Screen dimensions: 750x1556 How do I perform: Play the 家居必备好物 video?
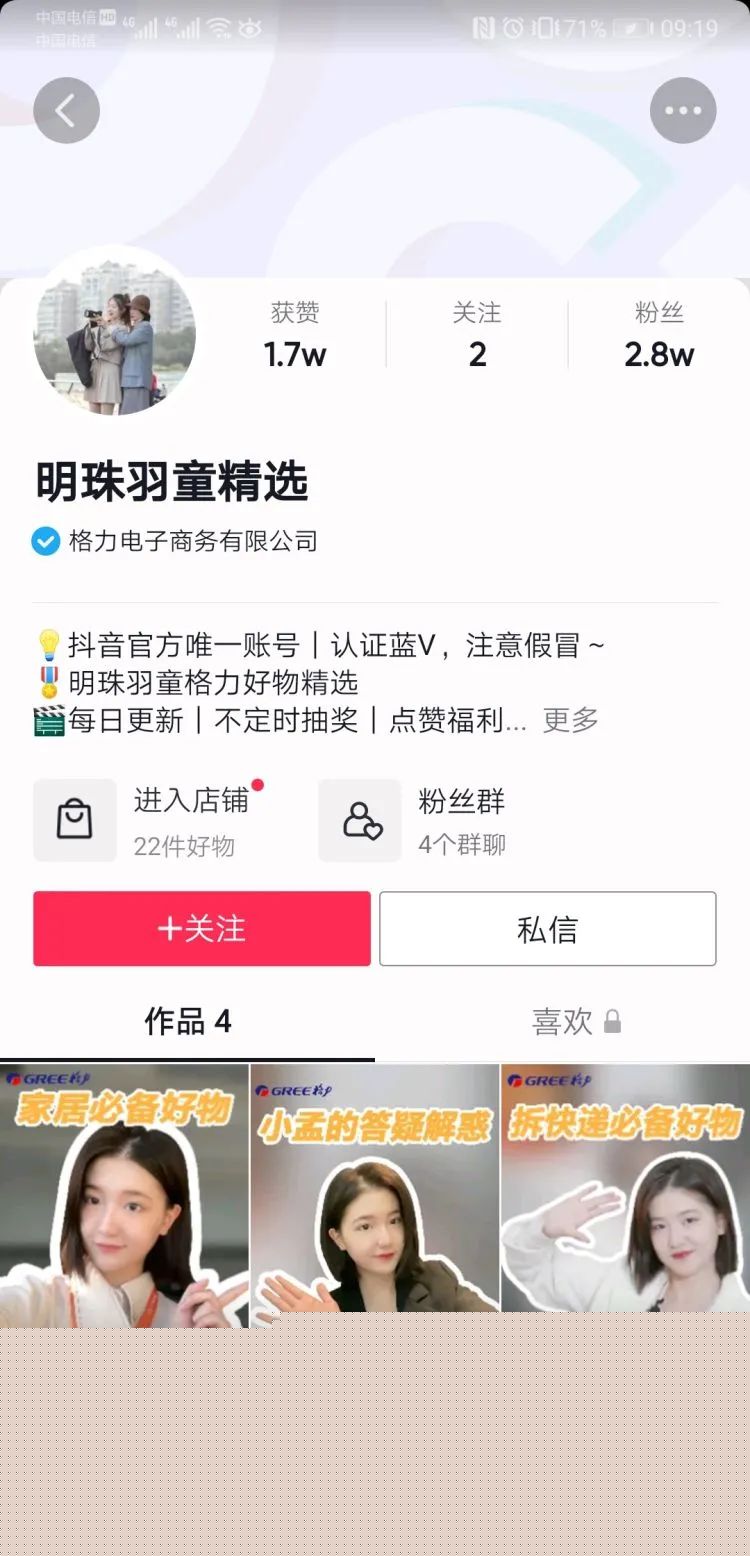(x=124, y=1195)
